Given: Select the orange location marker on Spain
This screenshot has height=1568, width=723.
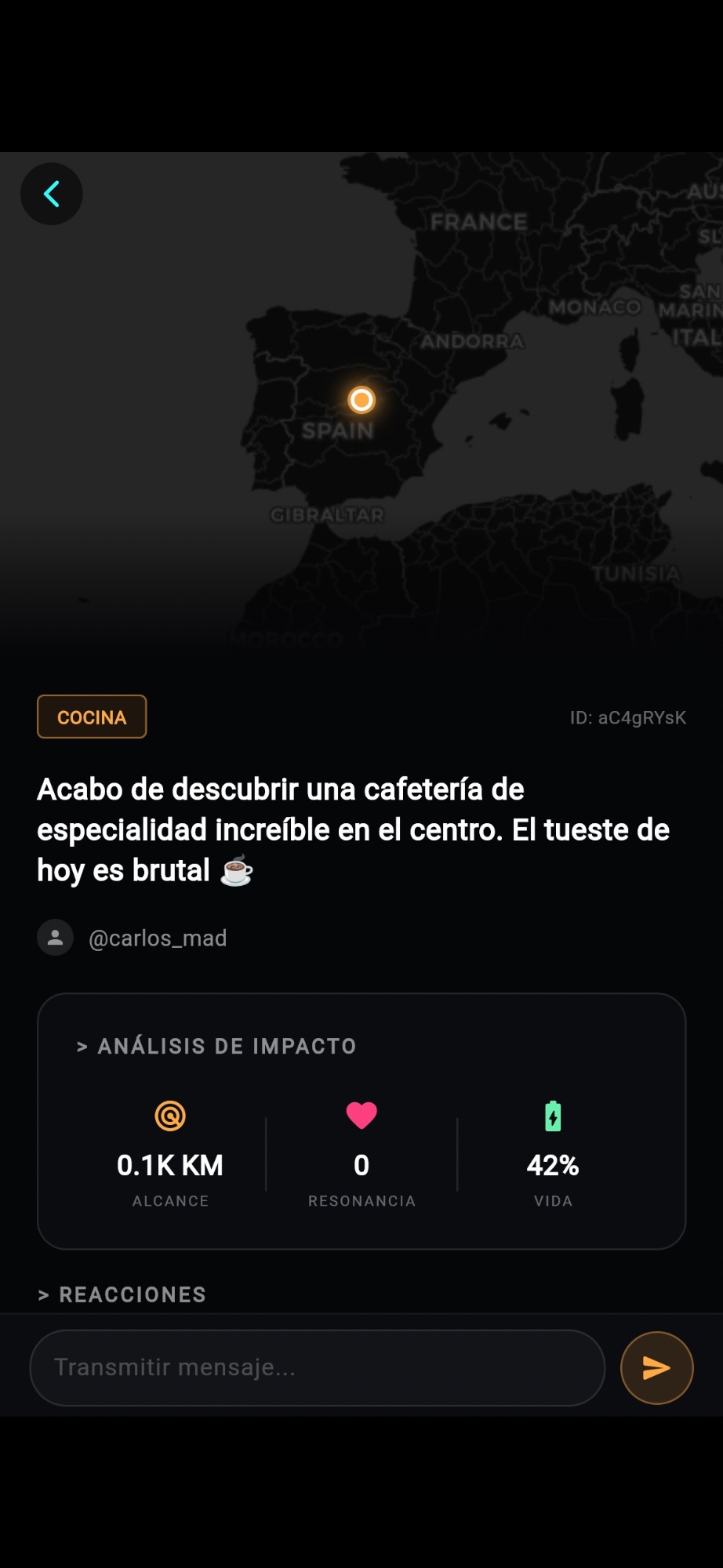Looking at the screenshot, I should pyautogui.click(x=362, y=400).
